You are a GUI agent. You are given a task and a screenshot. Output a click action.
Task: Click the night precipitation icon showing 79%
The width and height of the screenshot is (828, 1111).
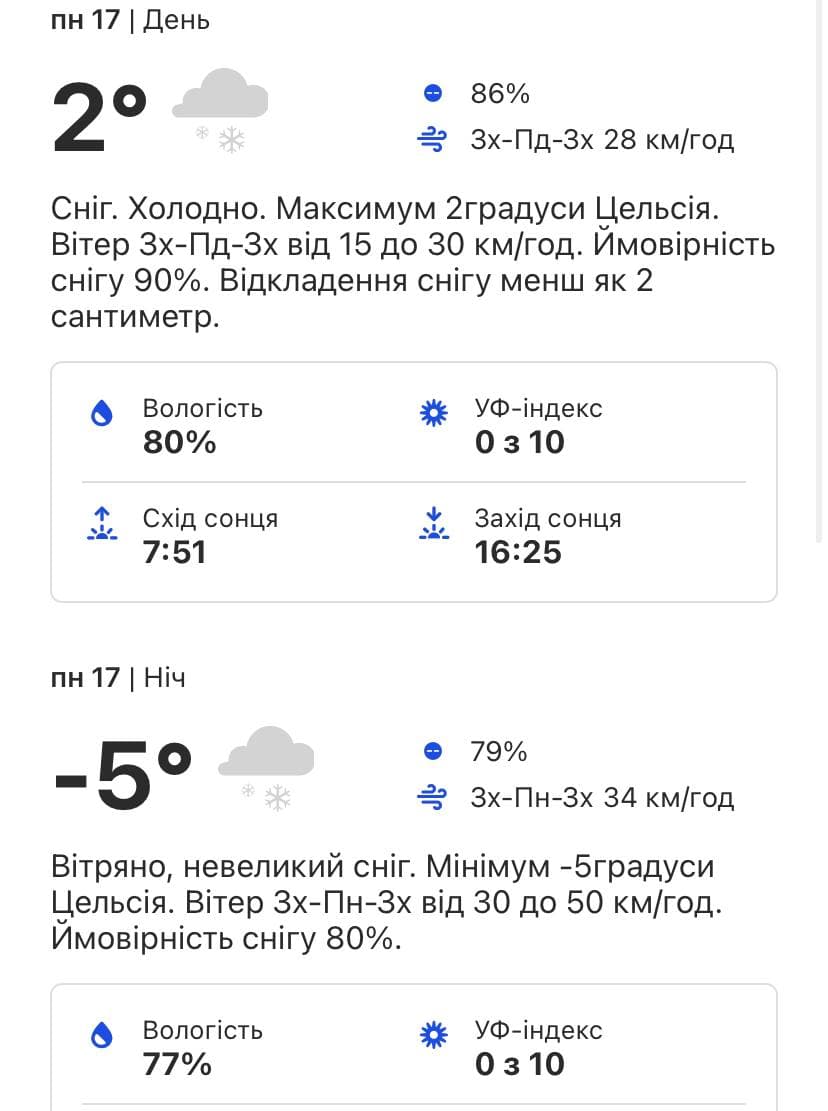[x=432, y=751]
